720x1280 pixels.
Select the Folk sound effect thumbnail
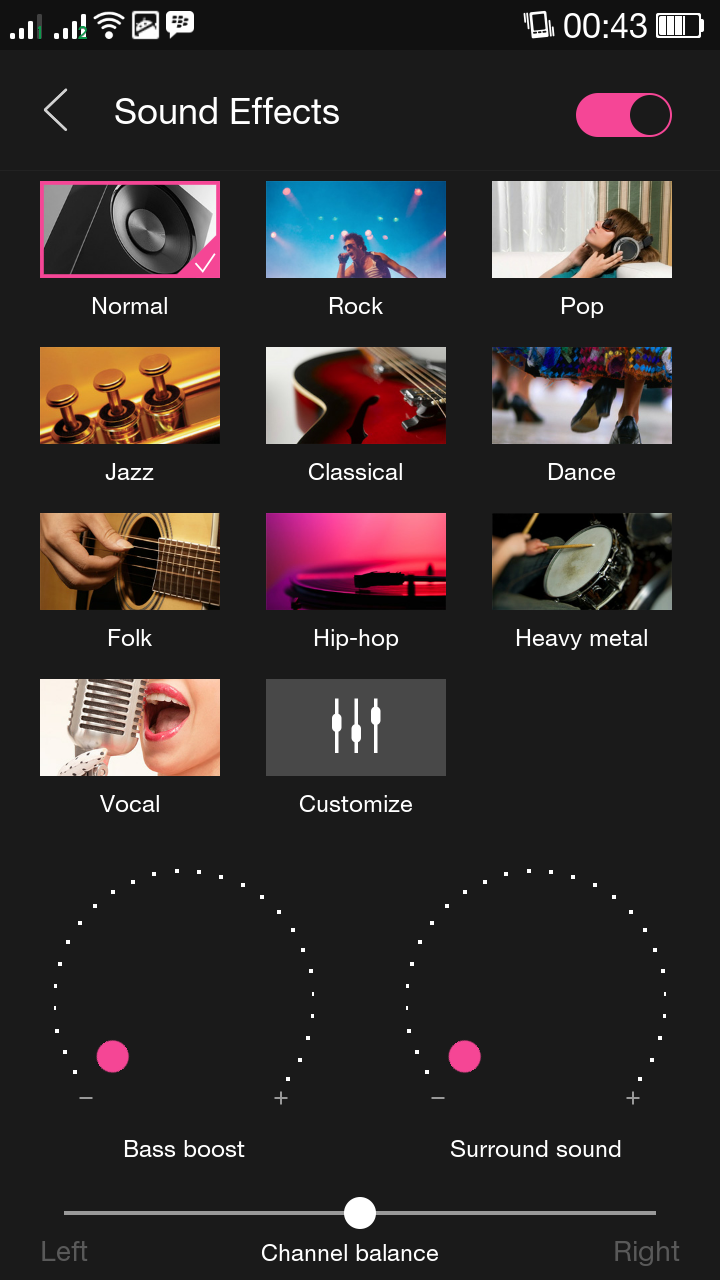(129, 561)
